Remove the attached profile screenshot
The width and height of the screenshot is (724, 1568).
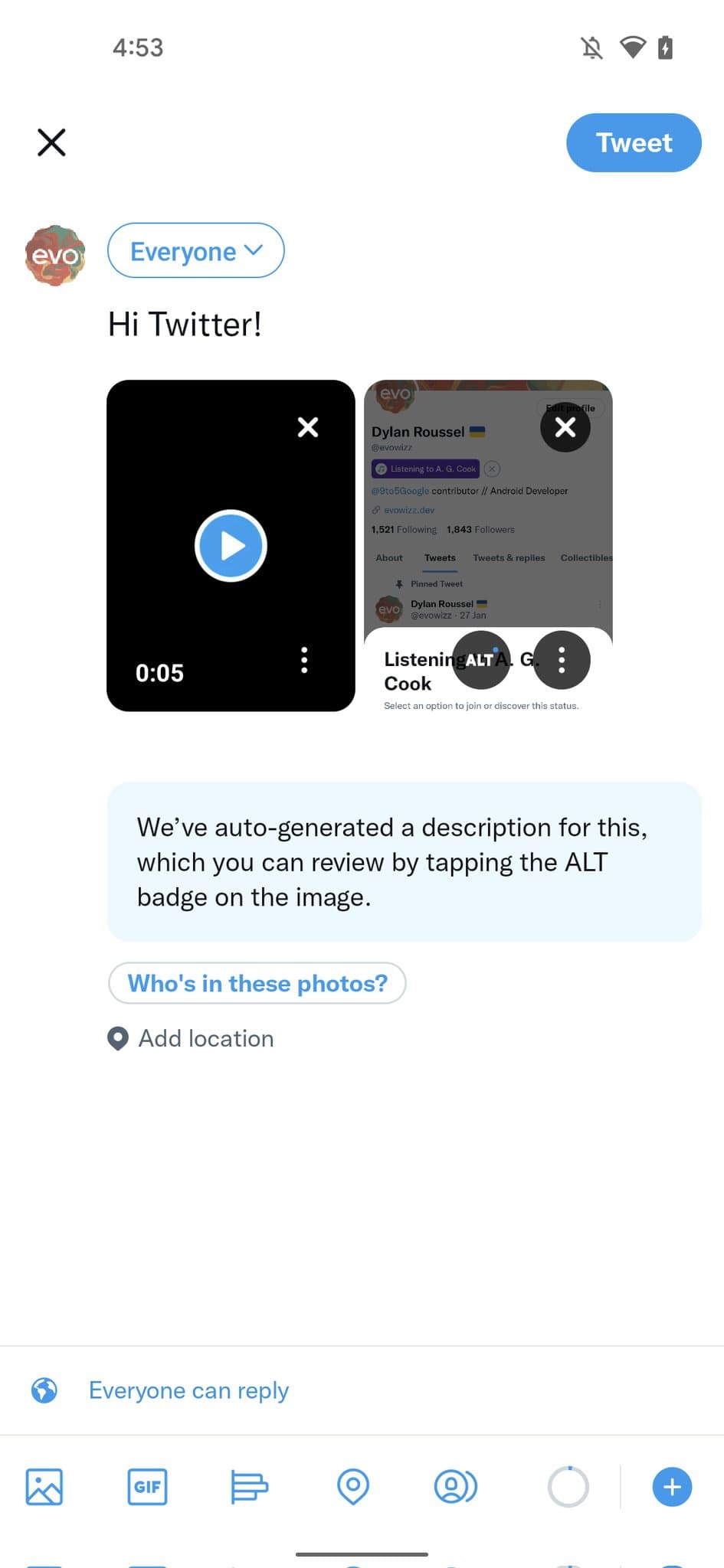565,427
